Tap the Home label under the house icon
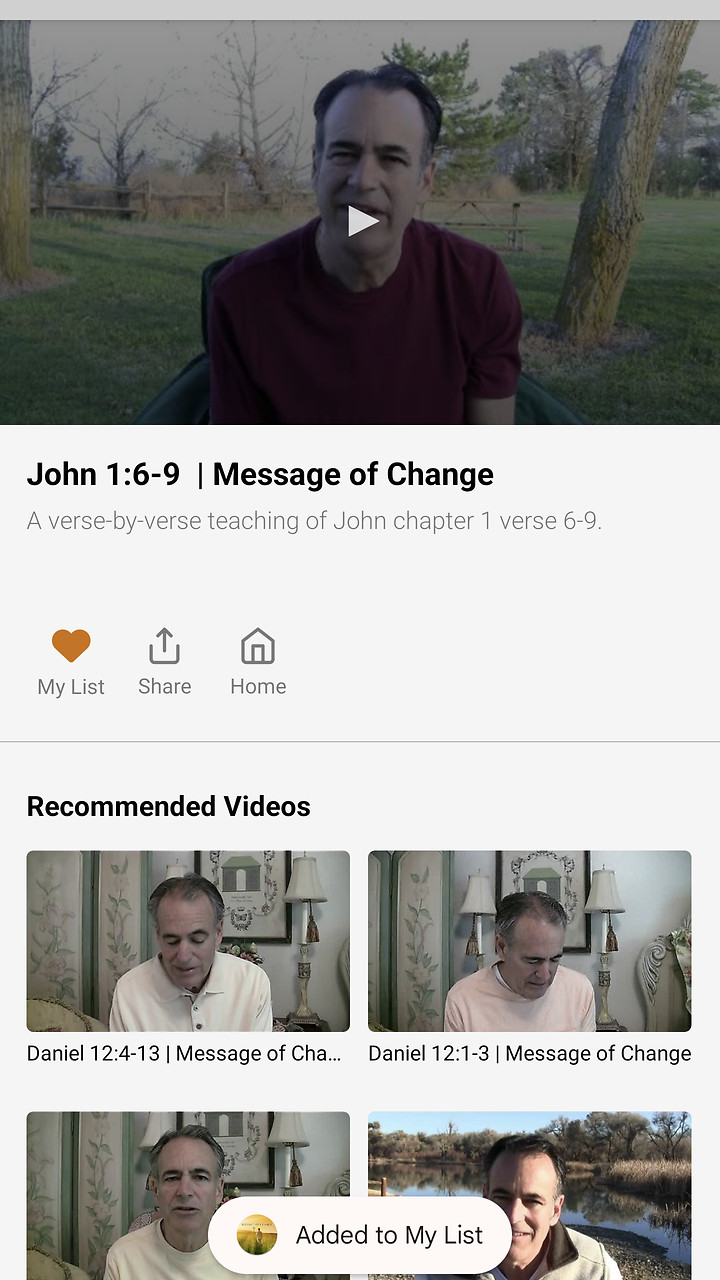Image resolution: width=720 pixels, height=1280 pixels. tap(257, 686)
